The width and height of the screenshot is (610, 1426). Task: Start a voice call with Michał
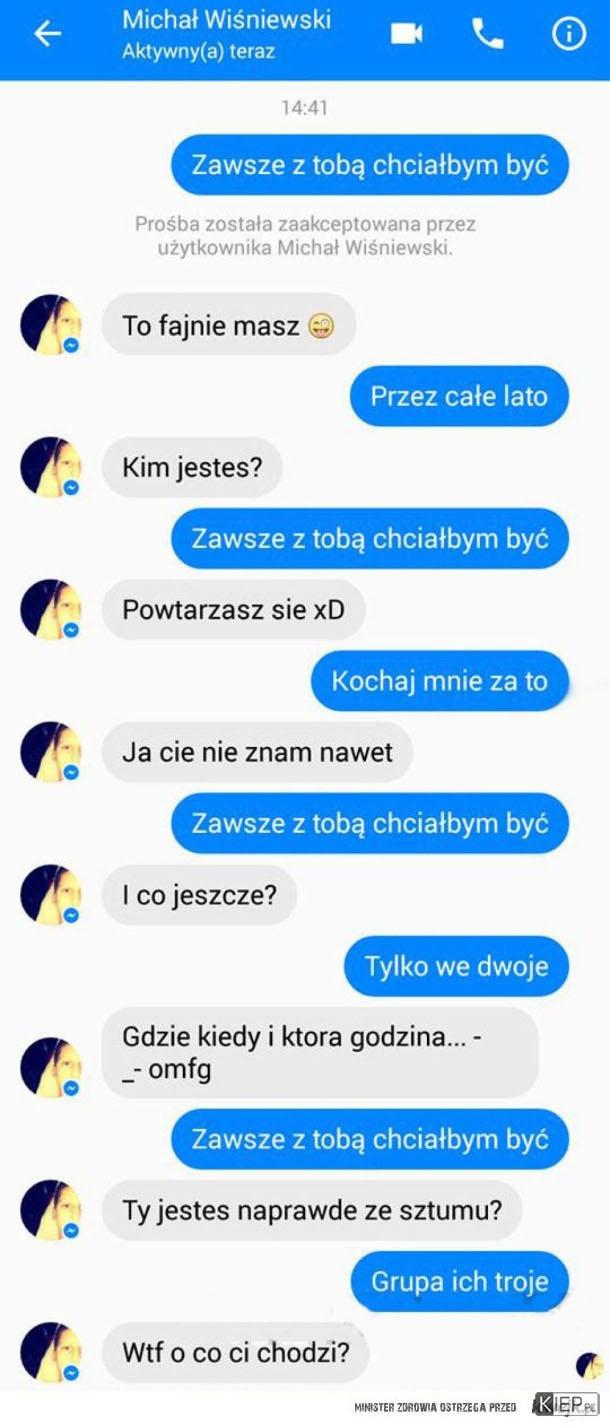tap(487, 34)
